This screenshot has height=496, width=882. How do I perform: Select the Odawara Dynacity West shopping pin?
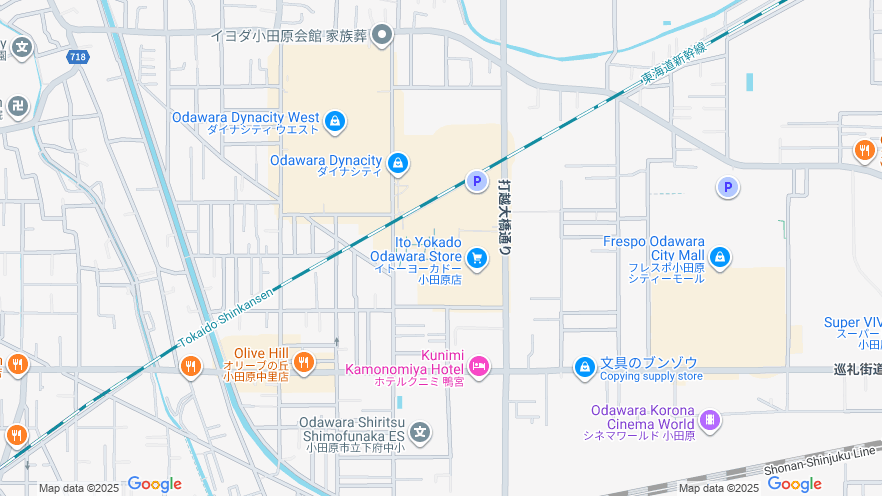pos(334,122)
